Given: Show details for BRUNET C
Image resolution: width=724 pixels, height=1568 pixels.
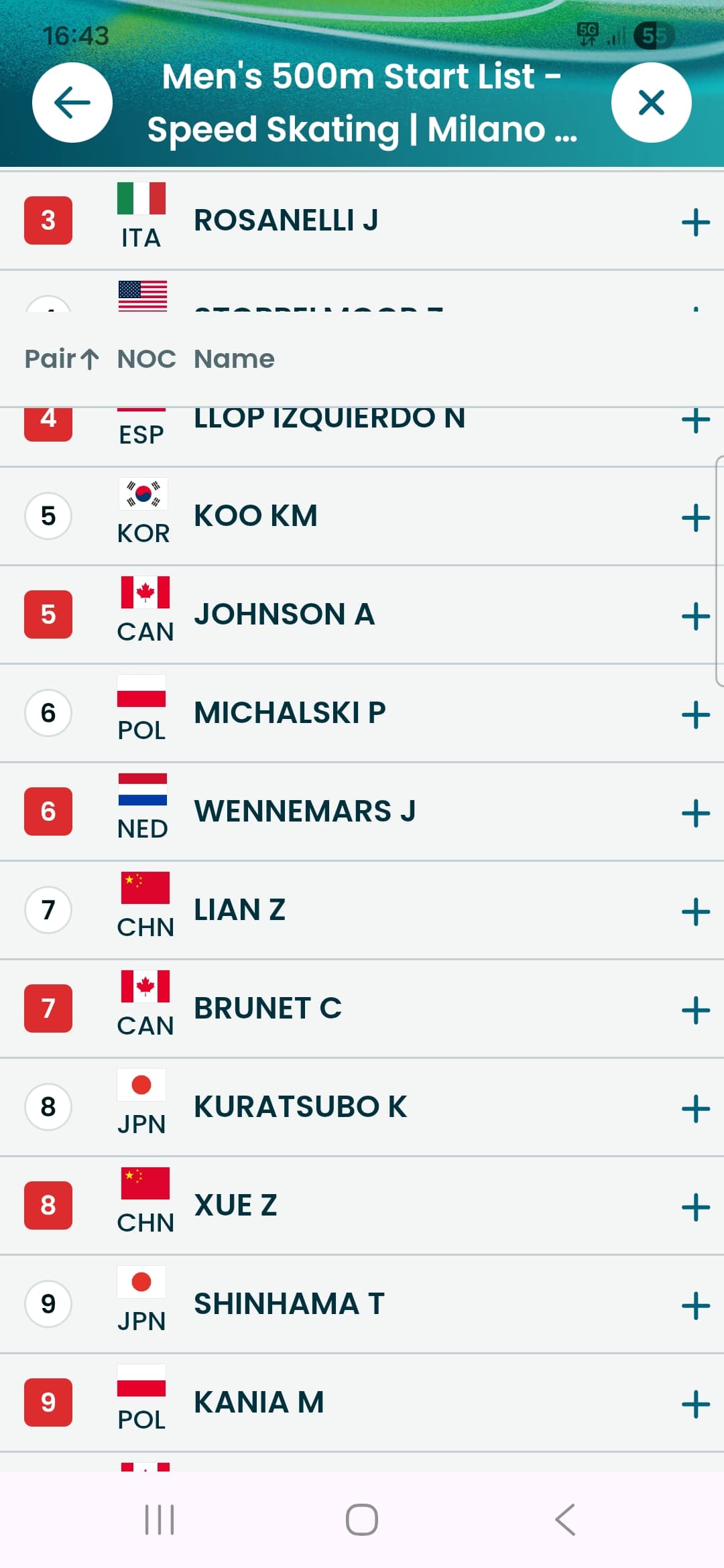Looking at the screenshot, I should [695, 1010].
